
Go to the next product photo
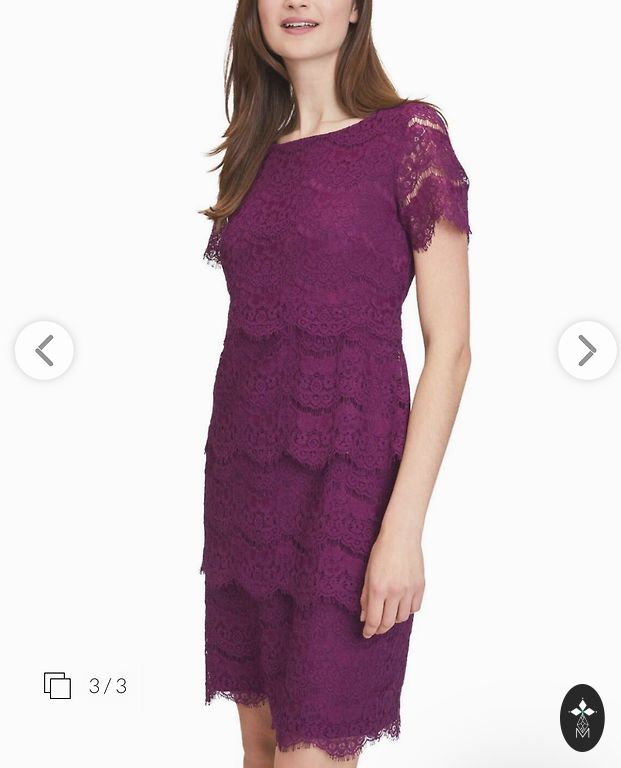pos(587,350)
